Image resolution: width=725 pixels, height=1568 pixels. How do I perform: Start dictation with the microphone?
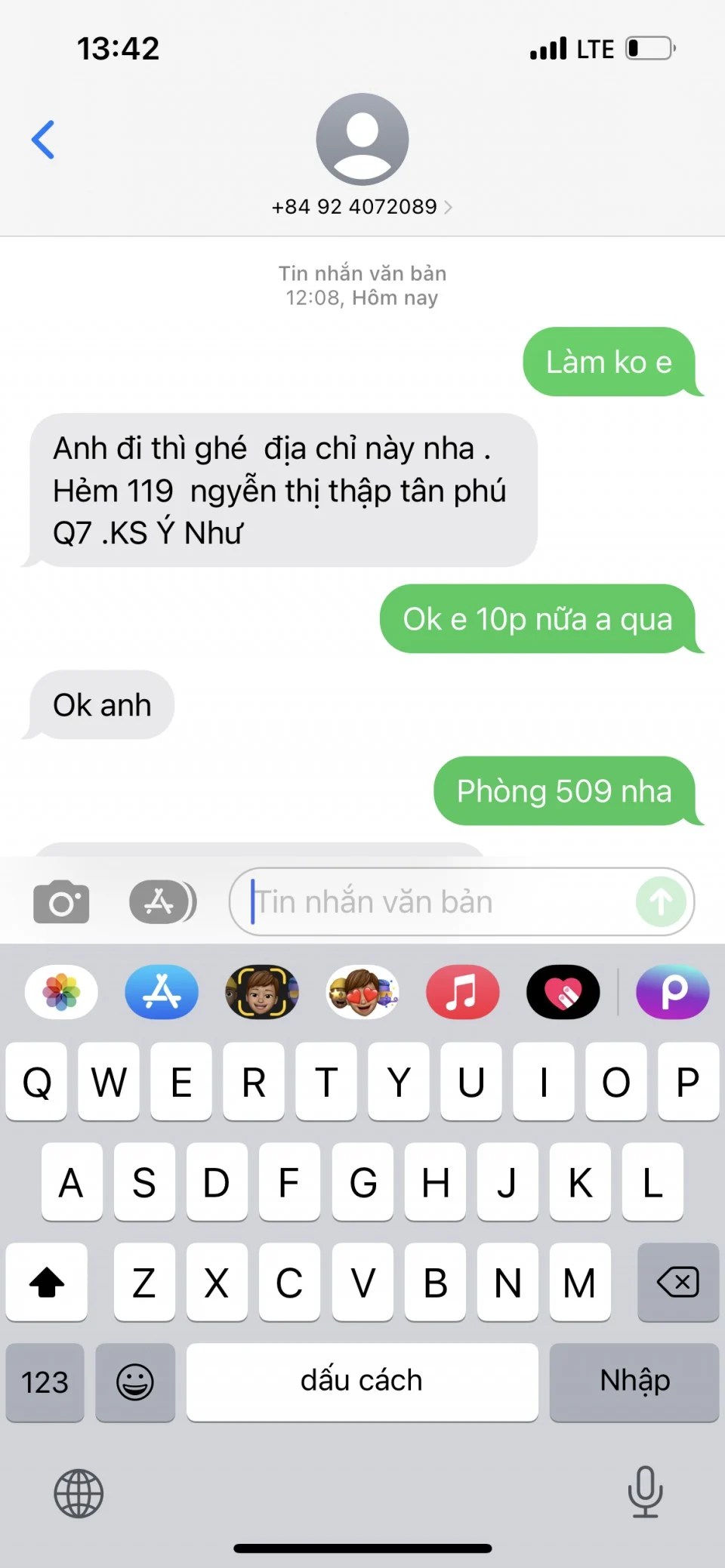point(645,1492)
